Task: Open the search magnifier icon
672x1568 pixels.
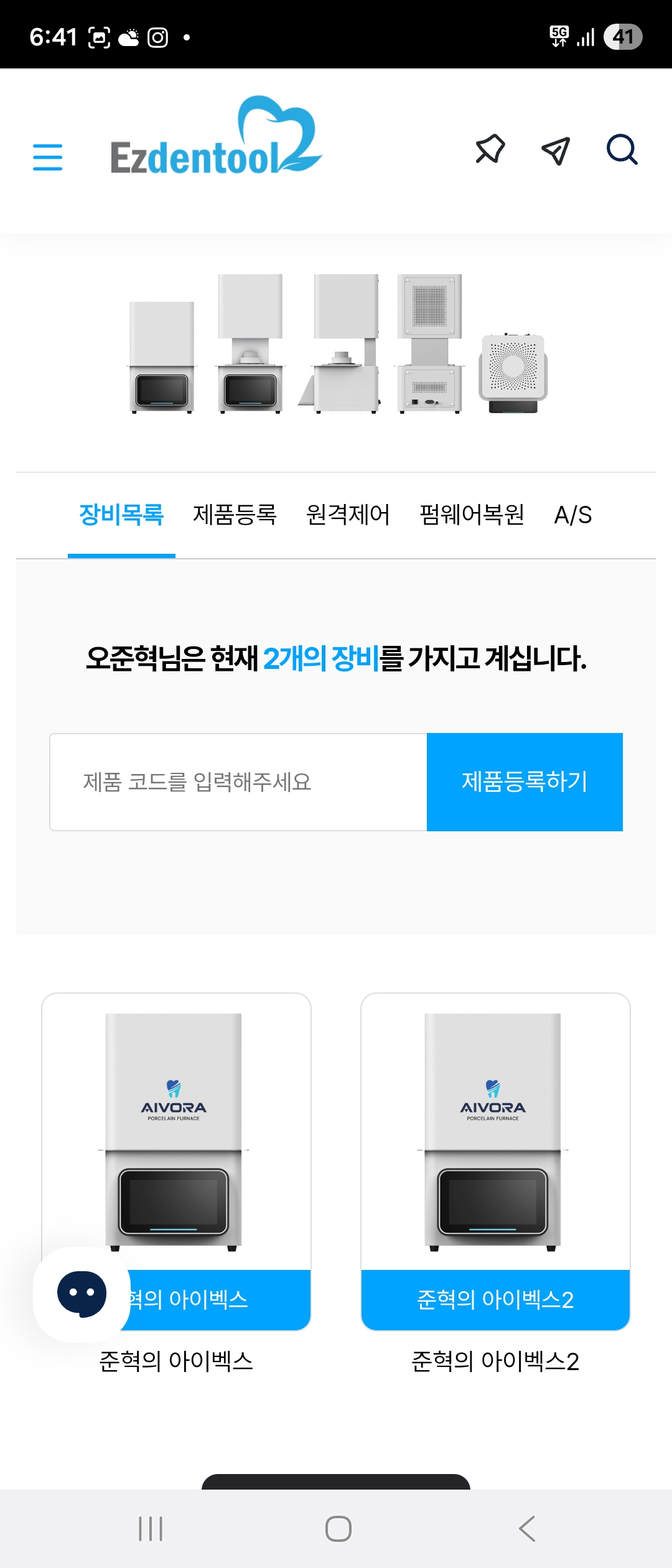Action: [622, 149]
